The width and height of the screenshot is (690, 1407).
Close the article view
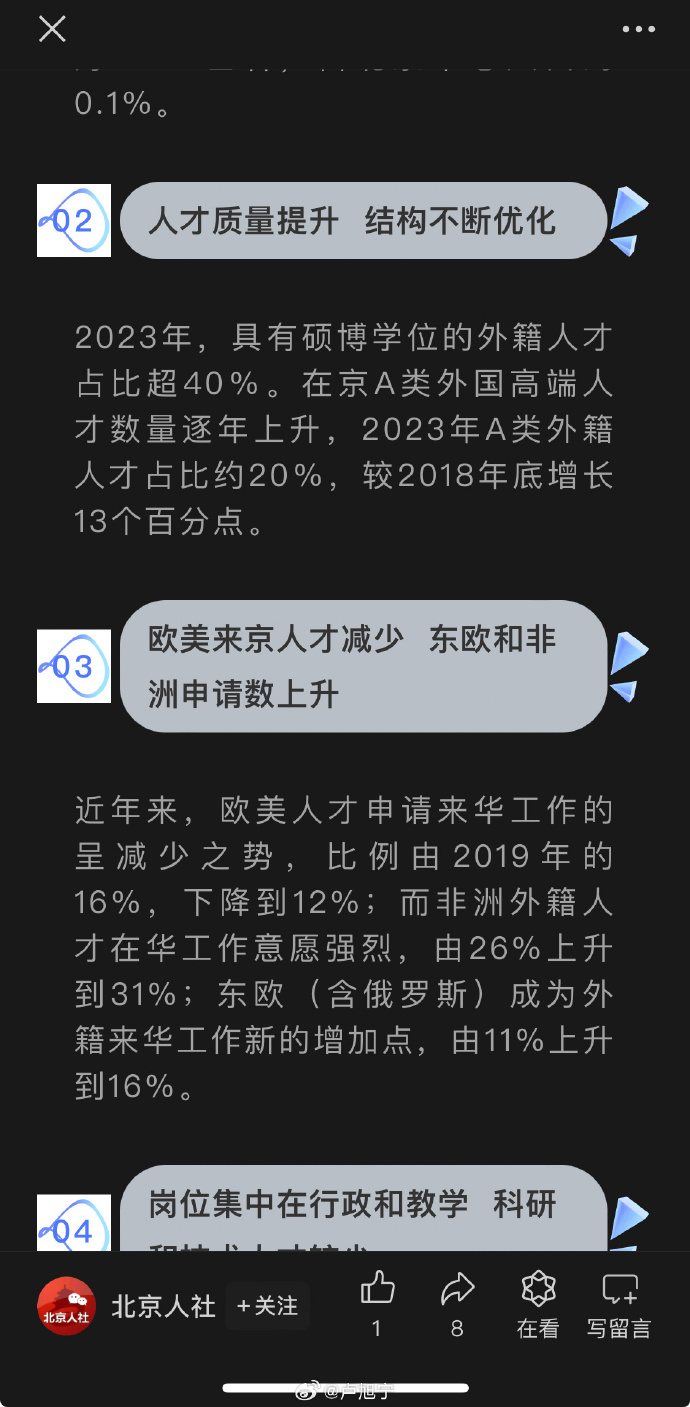pos(52,29)
